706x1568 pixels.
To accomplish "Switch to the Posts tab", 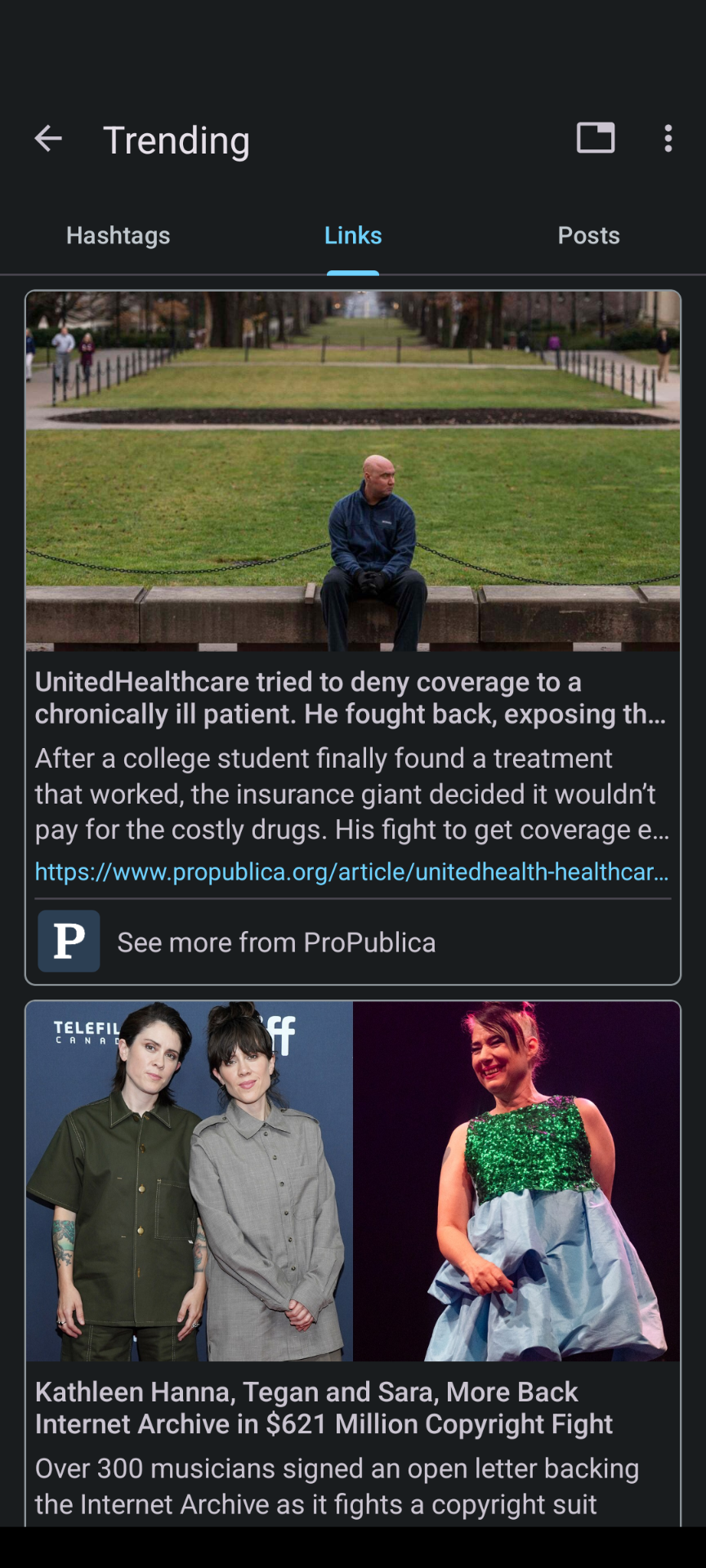I will point(588,236).
